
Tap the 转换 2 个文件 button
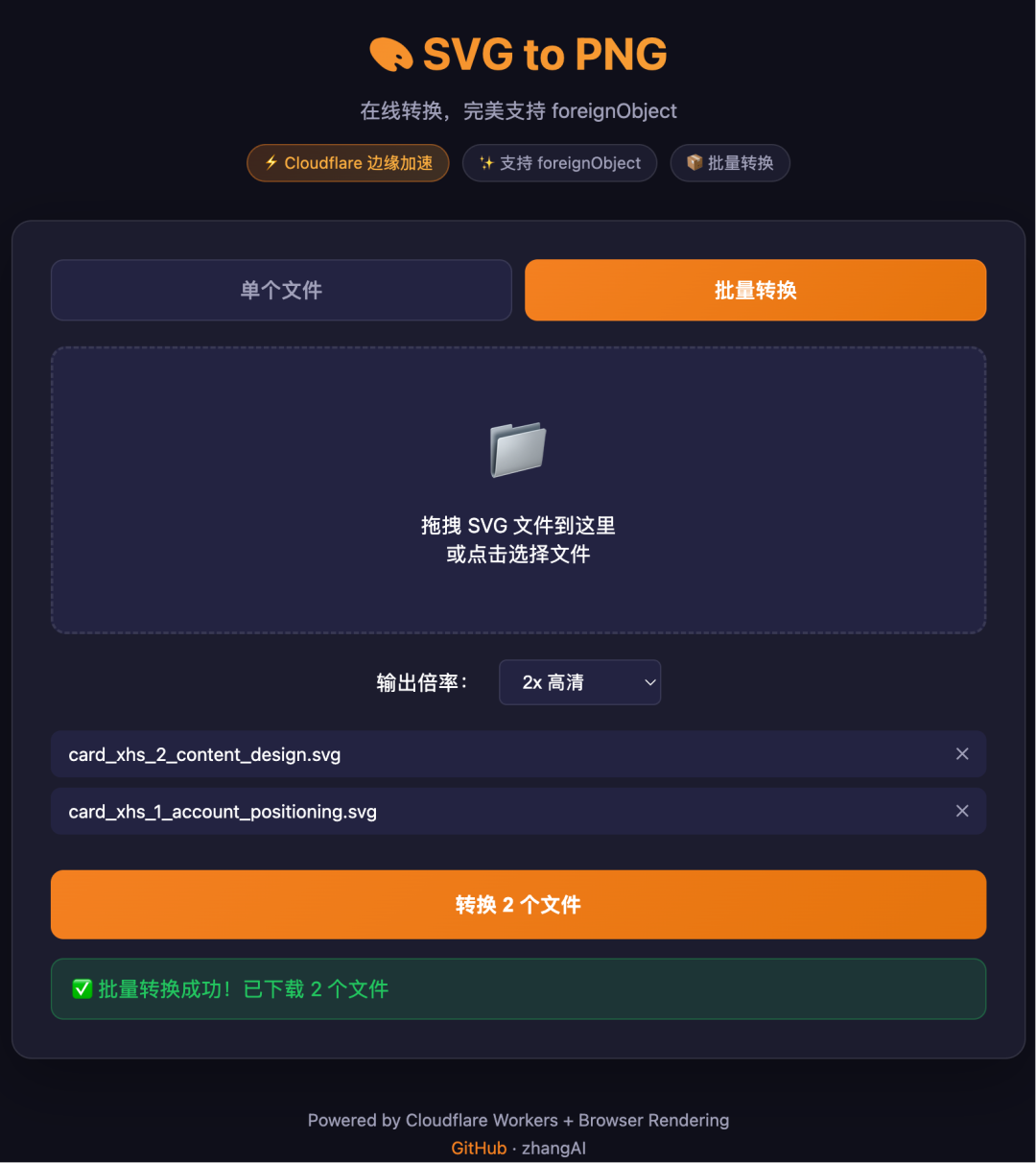[518, 904]
